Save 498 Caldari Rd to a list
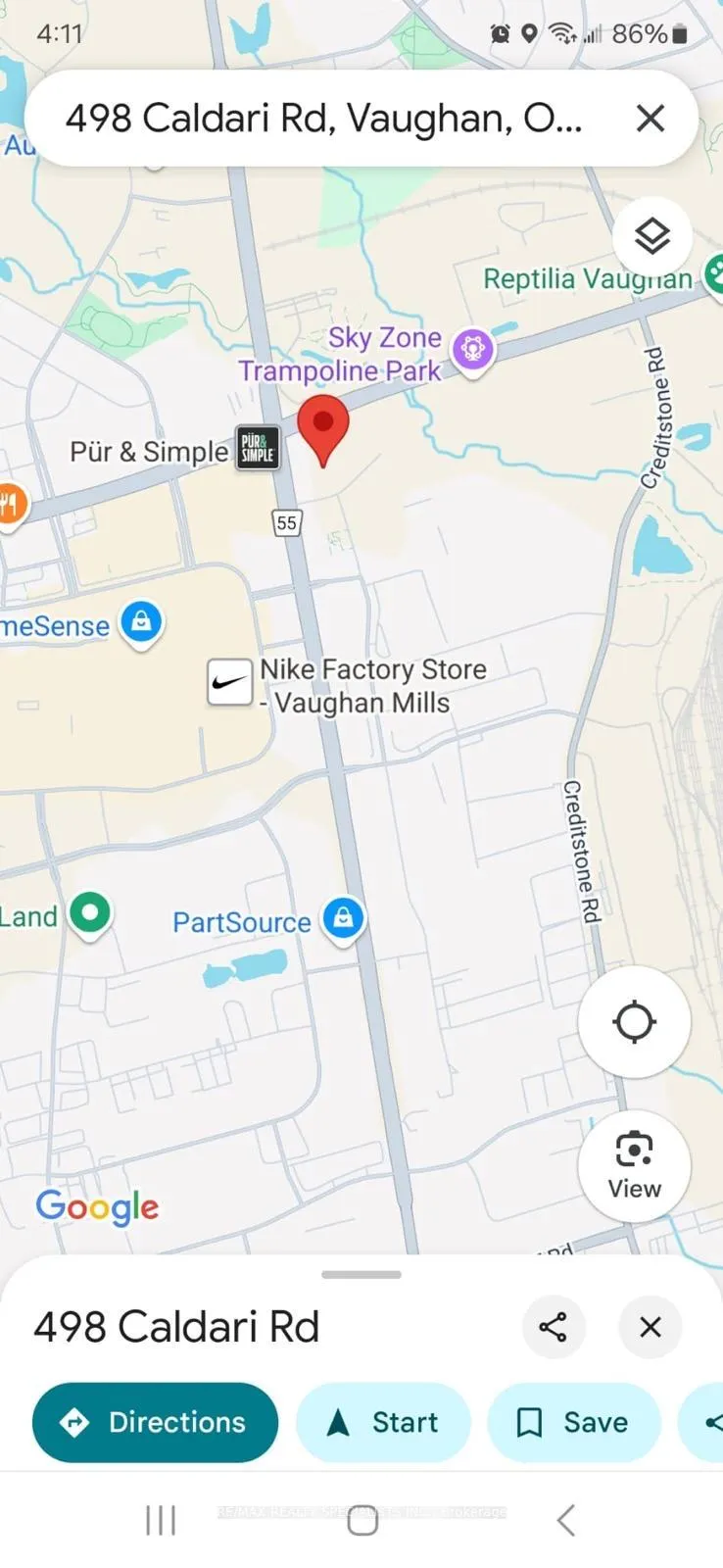This screenshot has width=723, height=1568. [574, 1422]
